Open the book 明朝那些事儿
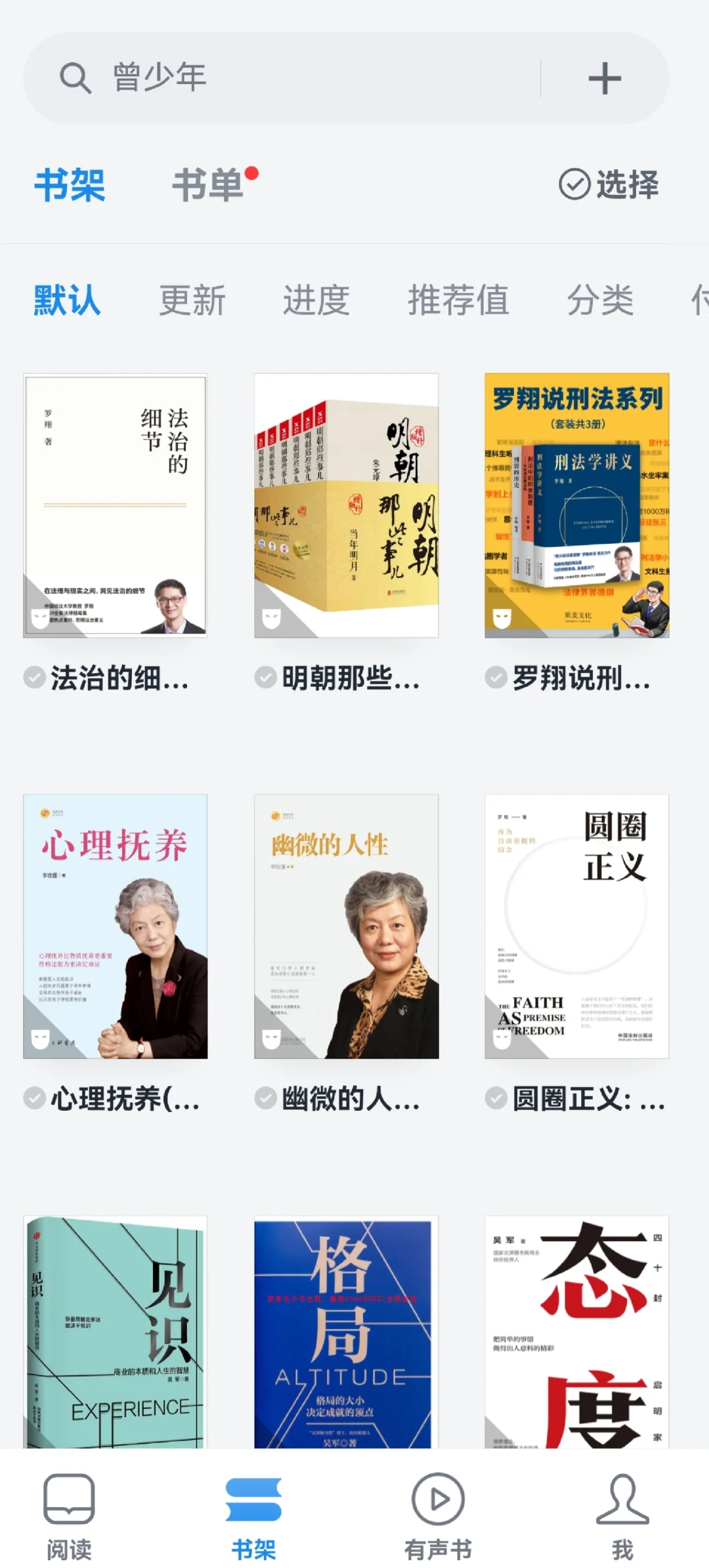The height and width of the screenshot is (1568, 709). [x=347, y=506]
